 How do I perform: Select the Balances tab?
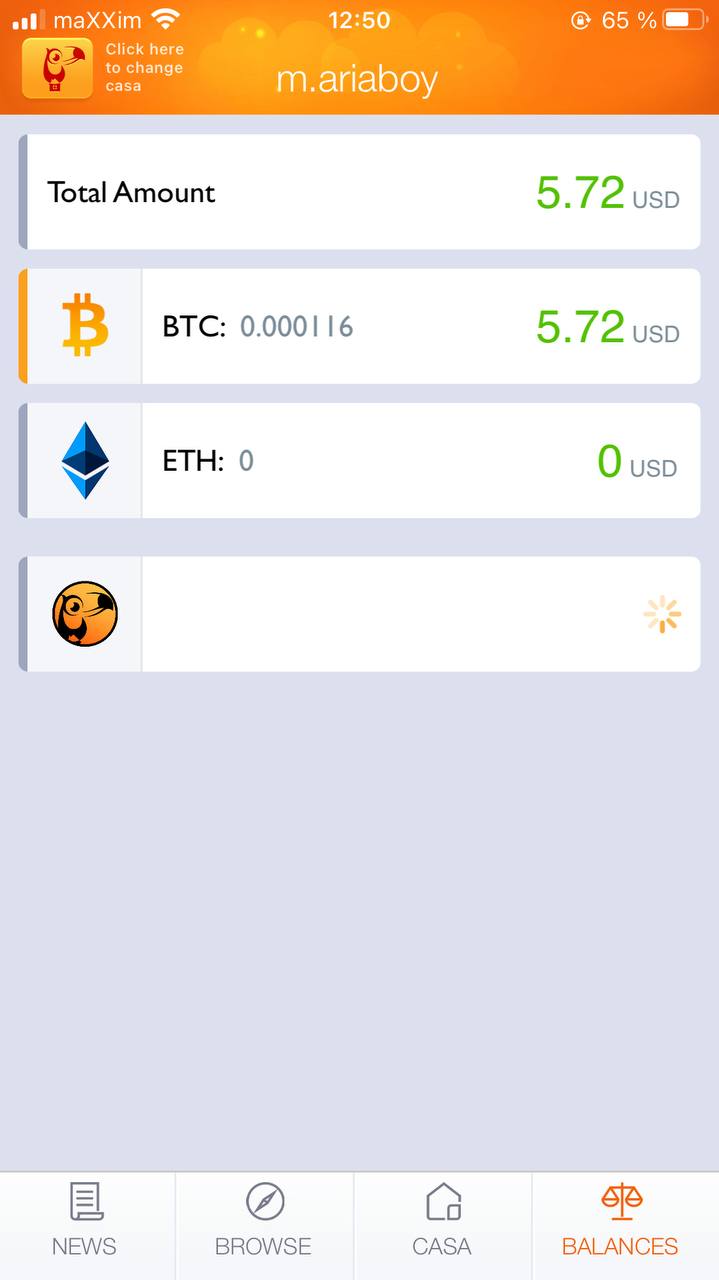pyautogui.click(x=621, y=1220)
